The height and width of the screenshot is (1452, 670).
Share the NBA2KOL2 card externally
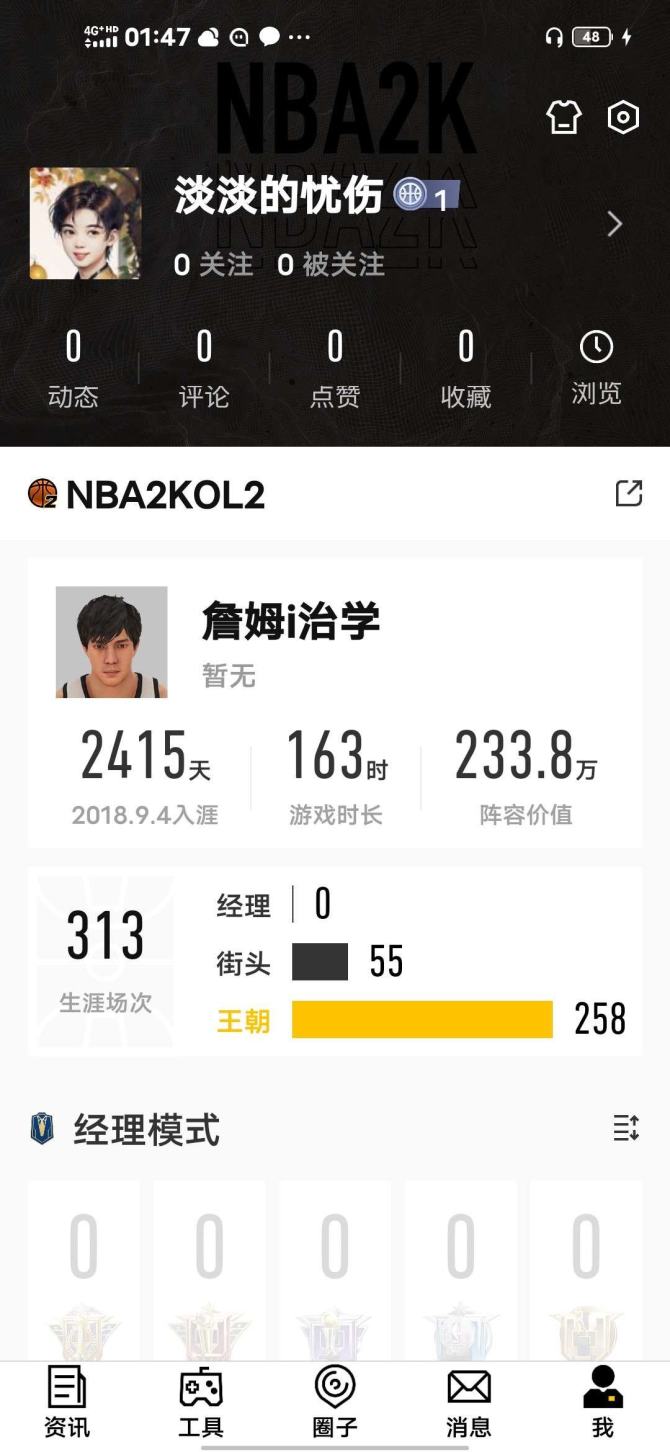[x=628, y=493]
